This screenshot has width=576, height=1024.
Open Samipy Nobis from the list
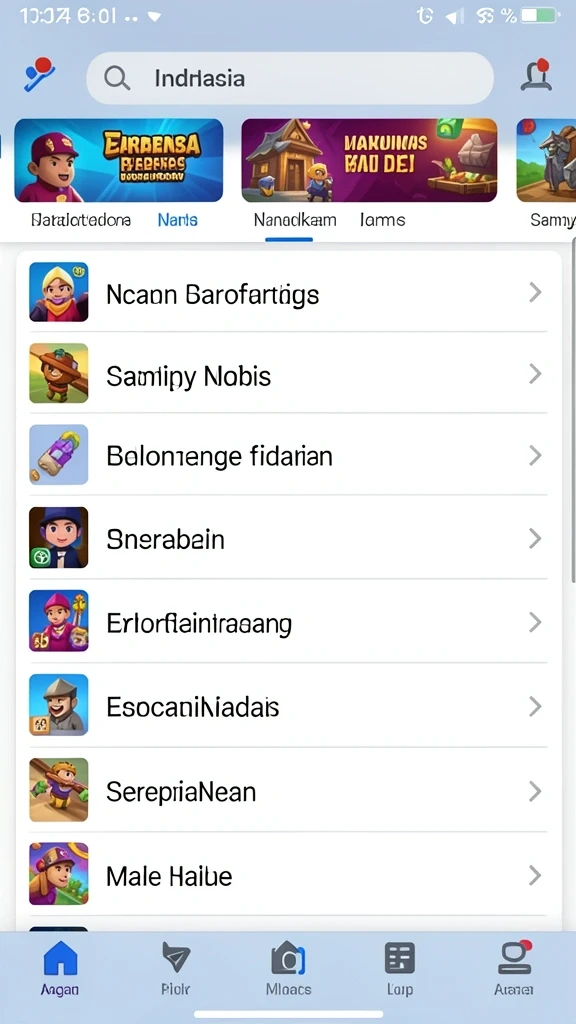(x=288, y=374)
